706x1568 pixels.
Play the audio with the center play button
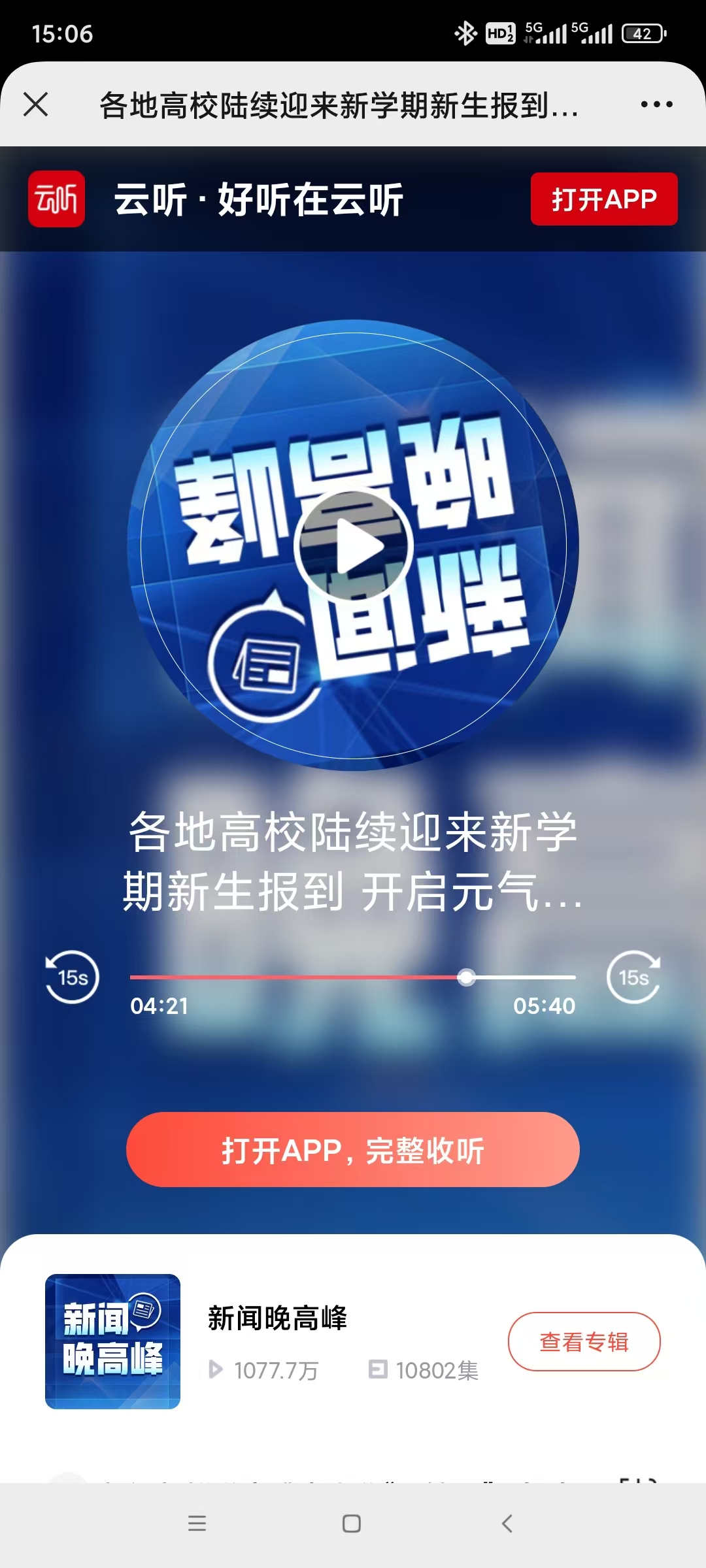click(x=354, y=546)
